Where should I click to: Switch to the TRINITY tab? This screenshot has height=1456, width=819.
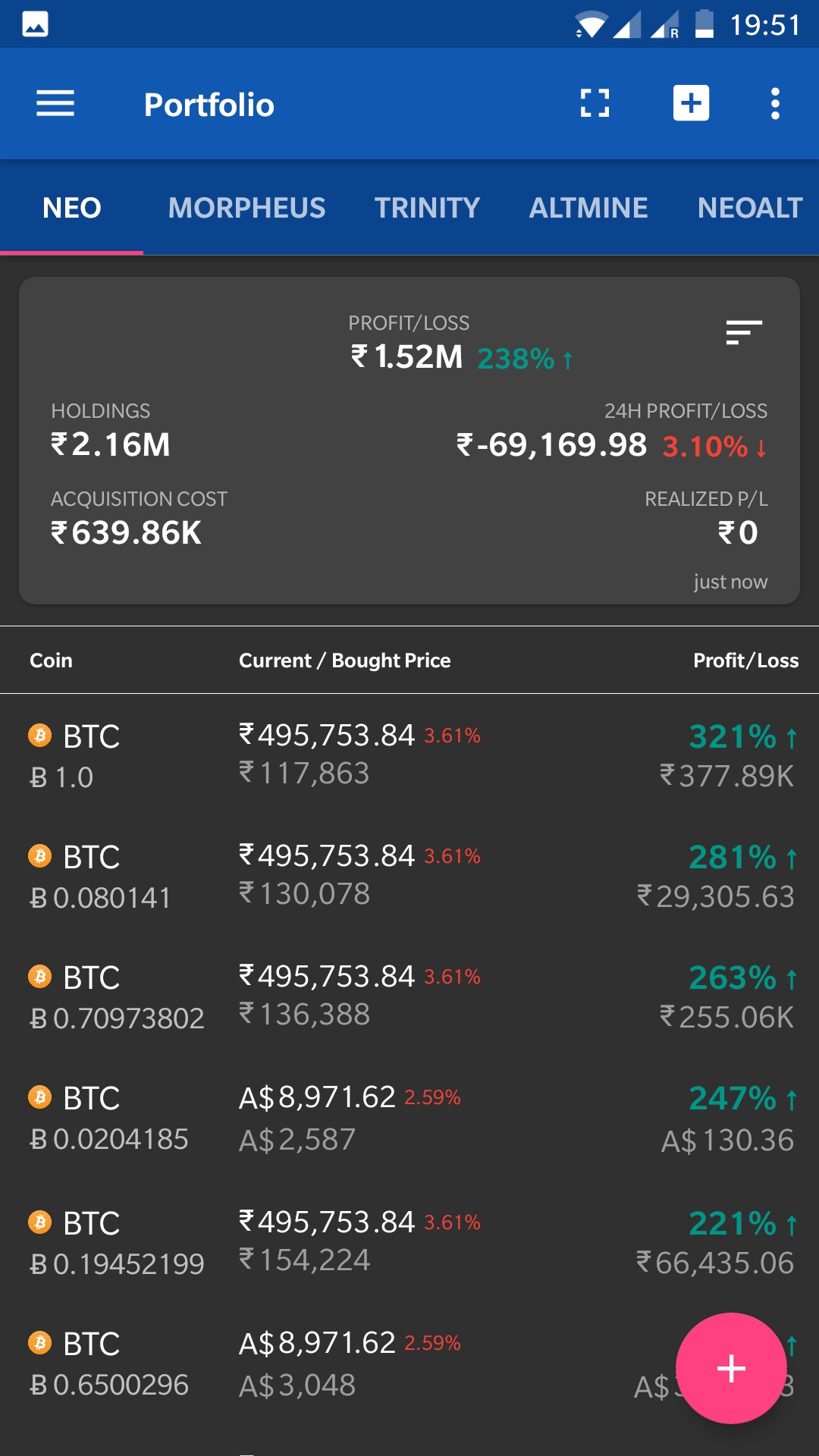tap(427, 208)
